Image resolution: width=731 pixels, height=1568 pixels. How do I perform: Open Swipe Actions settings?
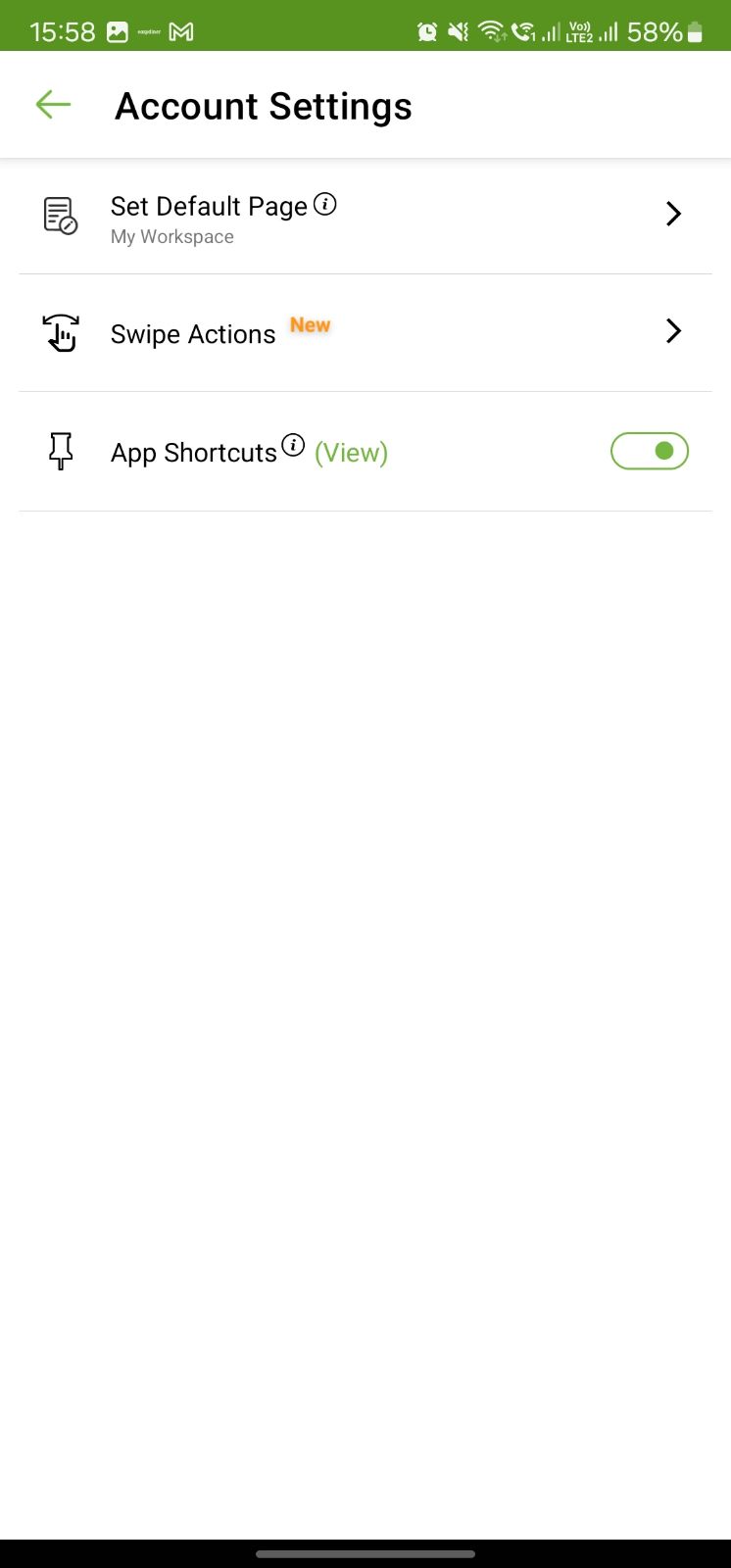click(365, 333)
